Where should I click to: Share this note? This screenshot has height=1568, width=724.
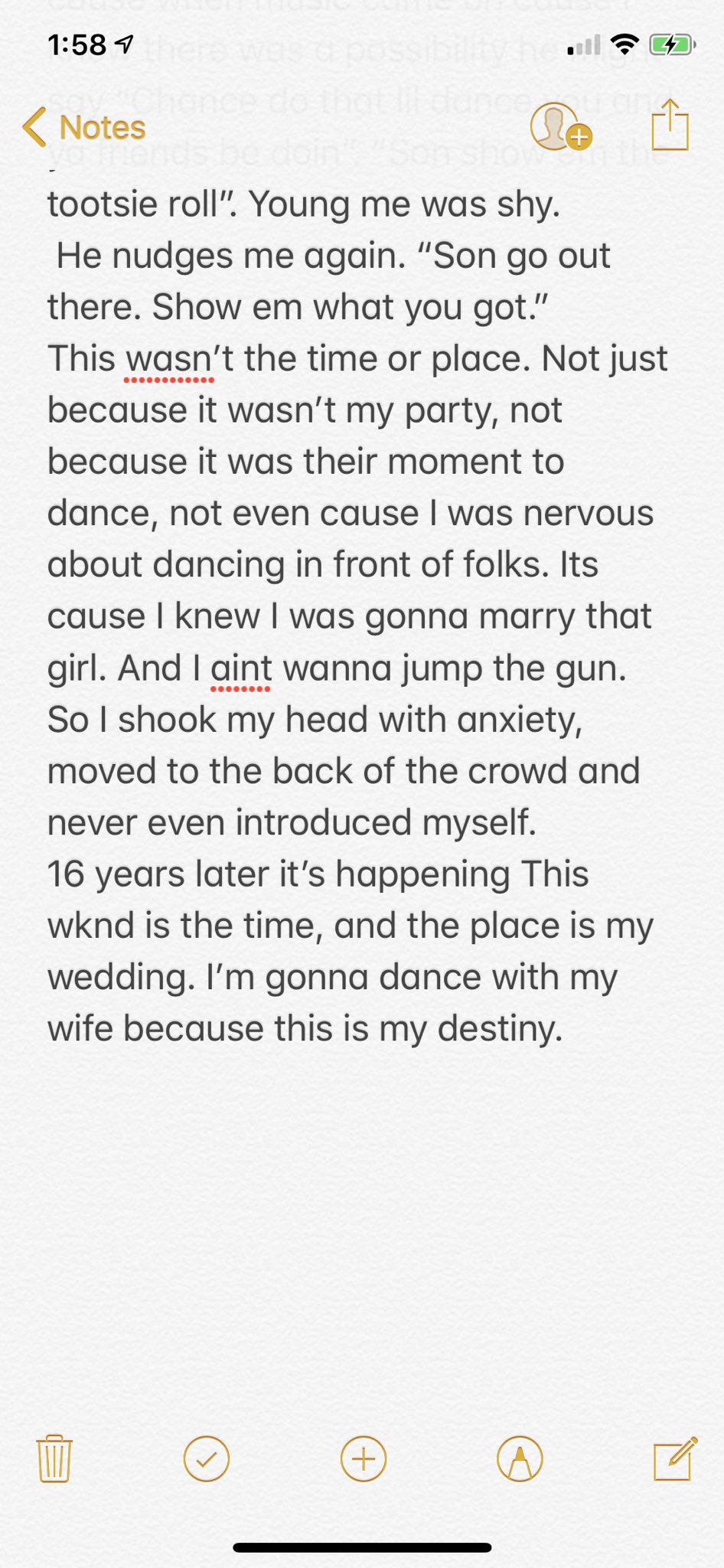tap(670, 125)
